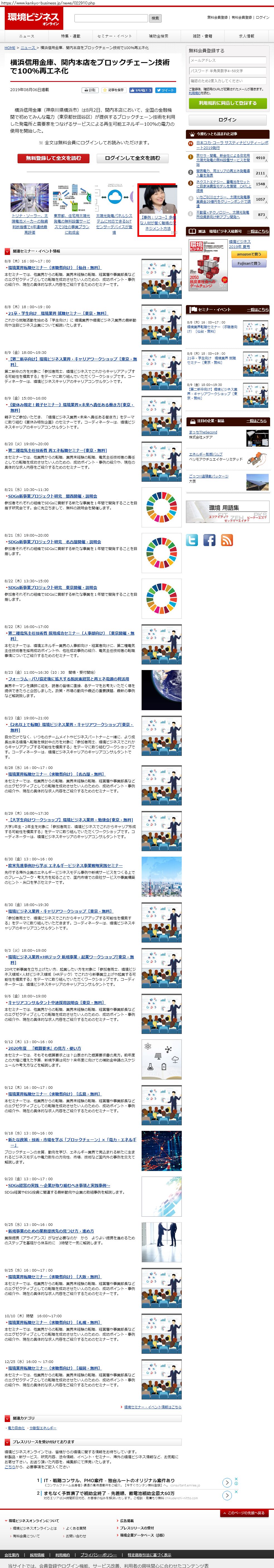Open the 環境 用語集 glossary banner
Image resolution: width=274 pixels, height=1568 pixels.
[227, 511]
